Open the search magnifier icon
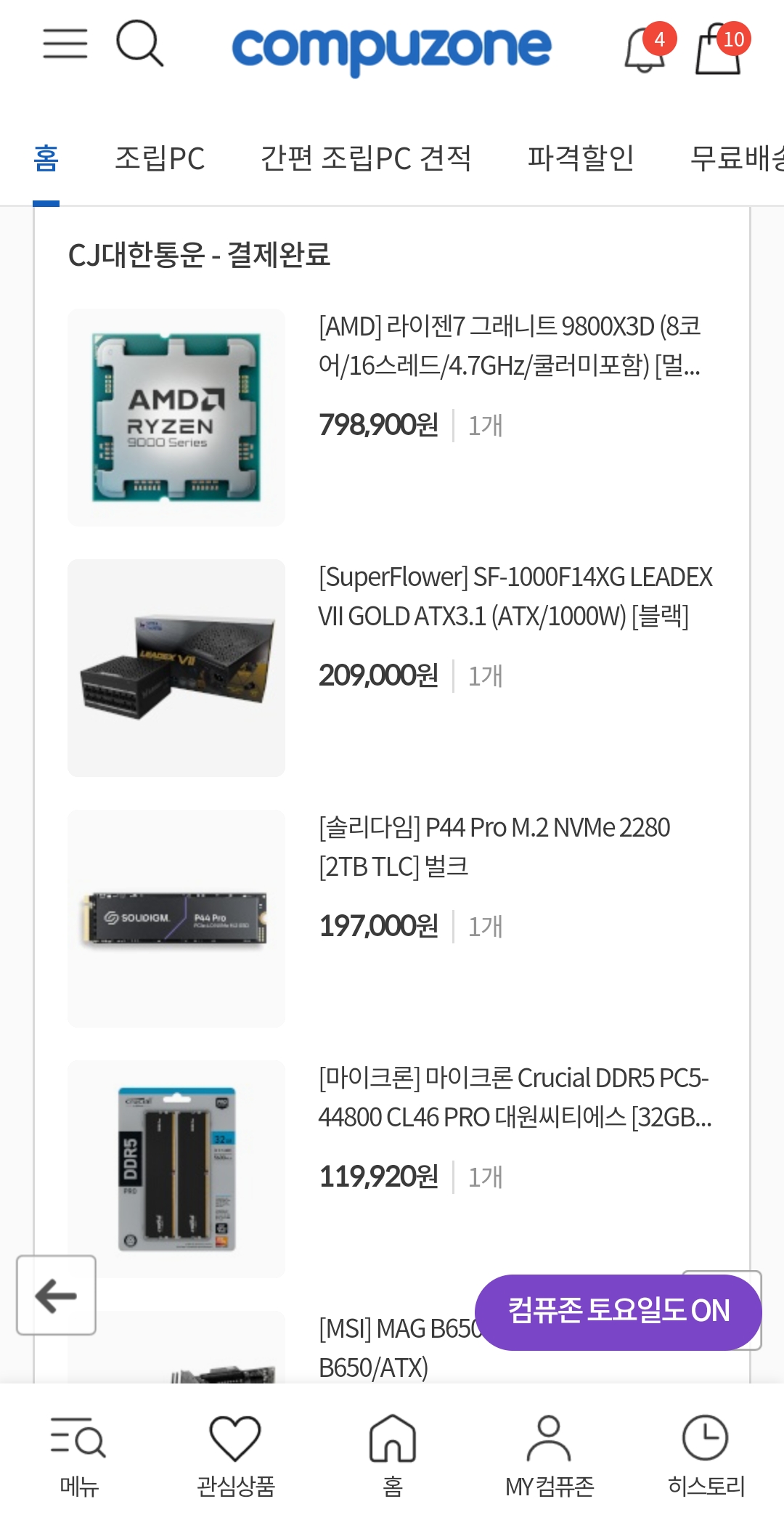784x1536 pixels. [x=139, y=44]
